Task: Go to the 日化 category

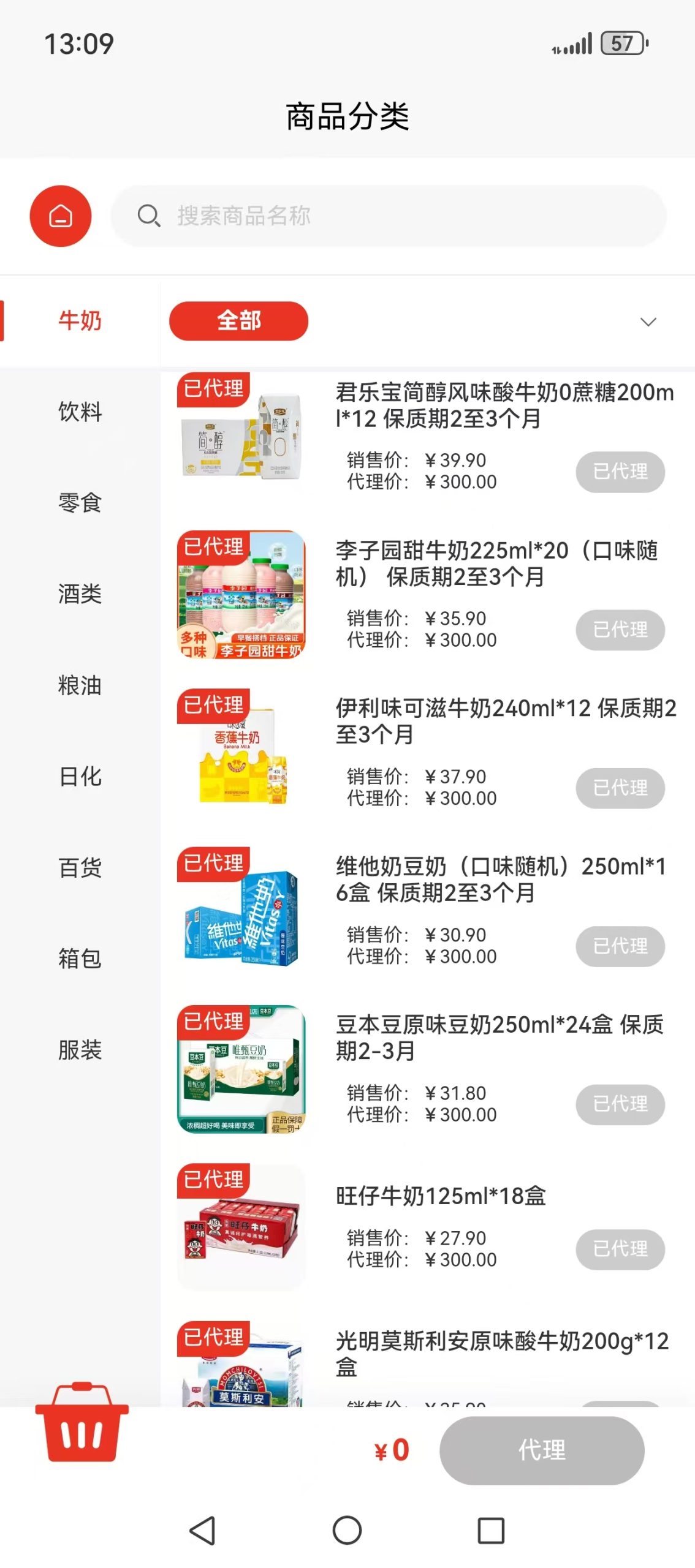Action: [80, 777]
